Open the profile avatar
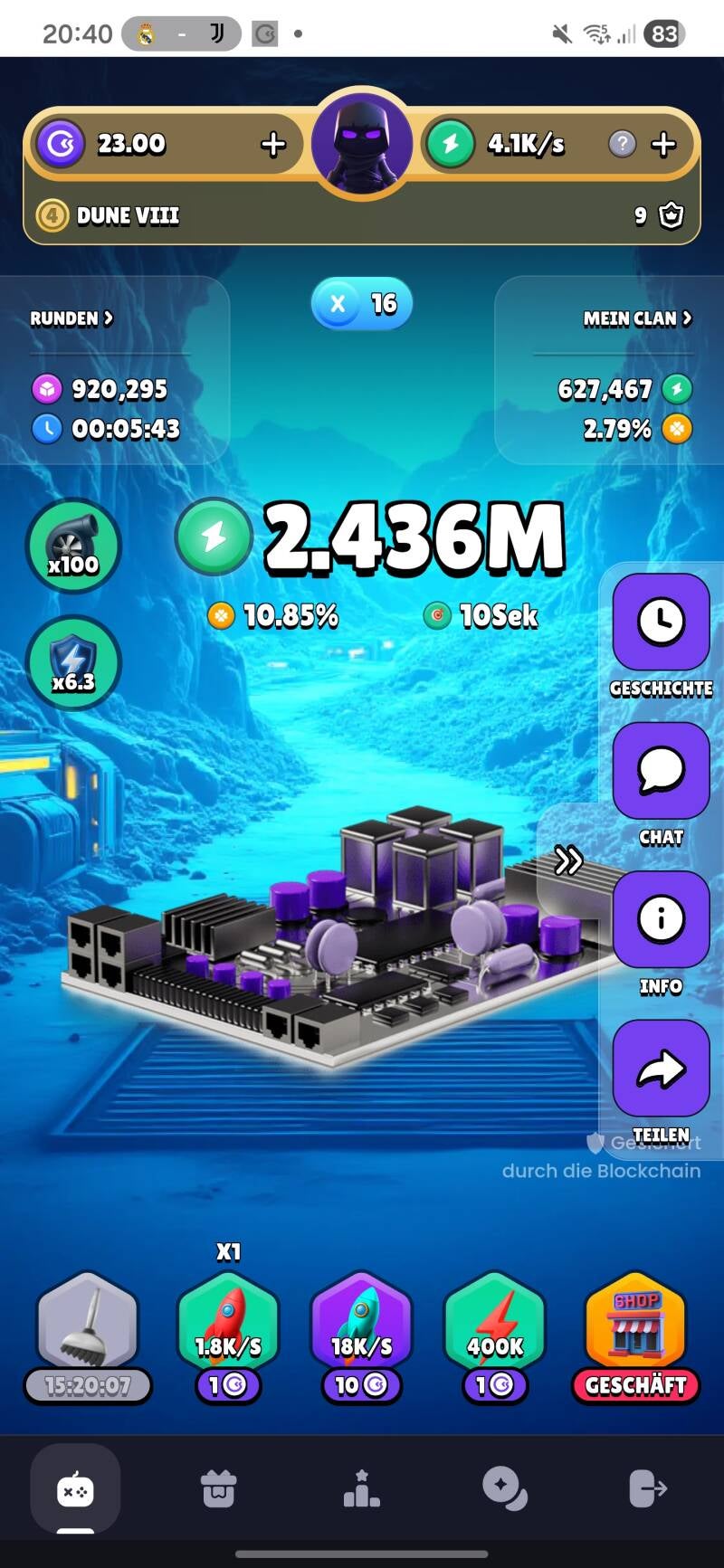This screenshot has height=1568, width=724. pos(362,144)
